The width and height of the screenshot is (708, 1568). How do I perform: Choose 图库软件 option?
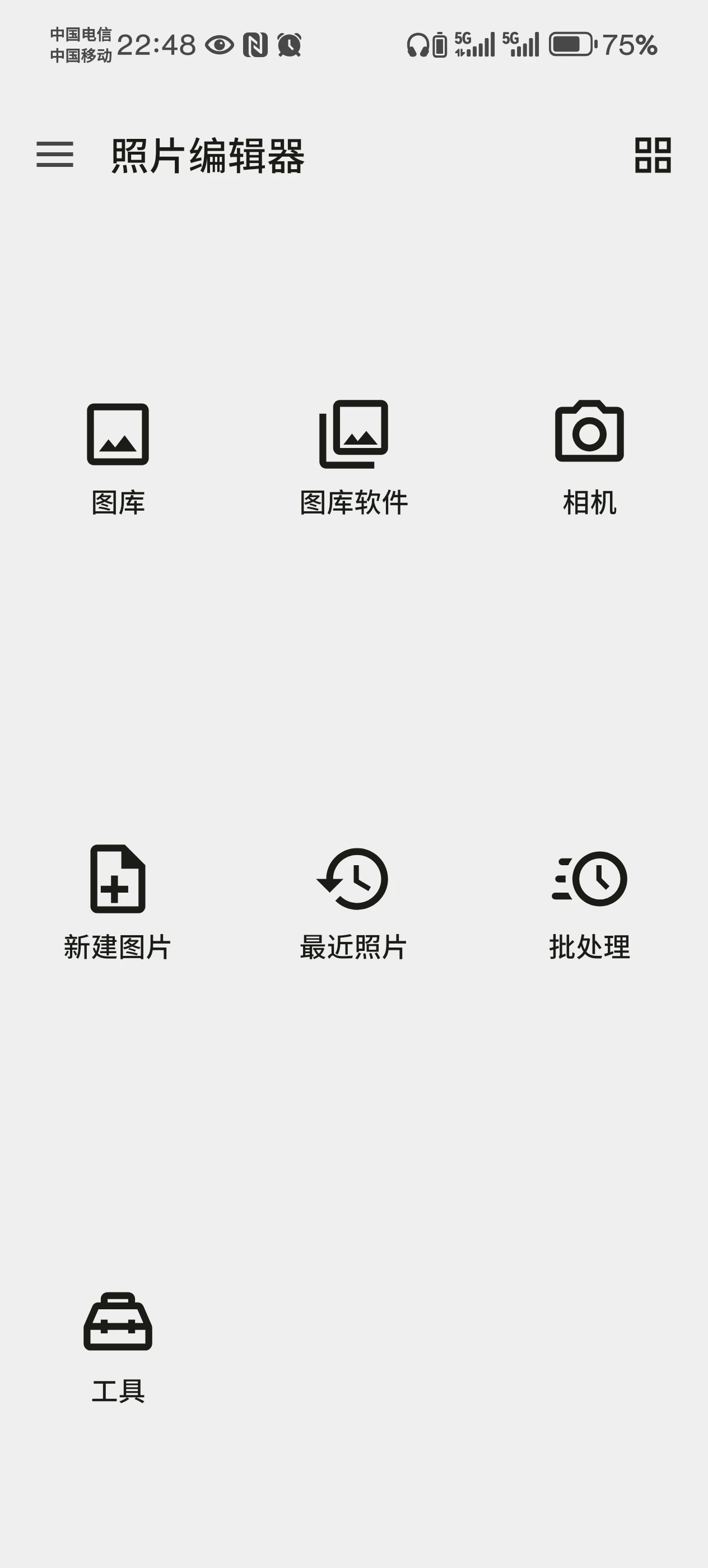pyautogui.click(x=353, y=459)
